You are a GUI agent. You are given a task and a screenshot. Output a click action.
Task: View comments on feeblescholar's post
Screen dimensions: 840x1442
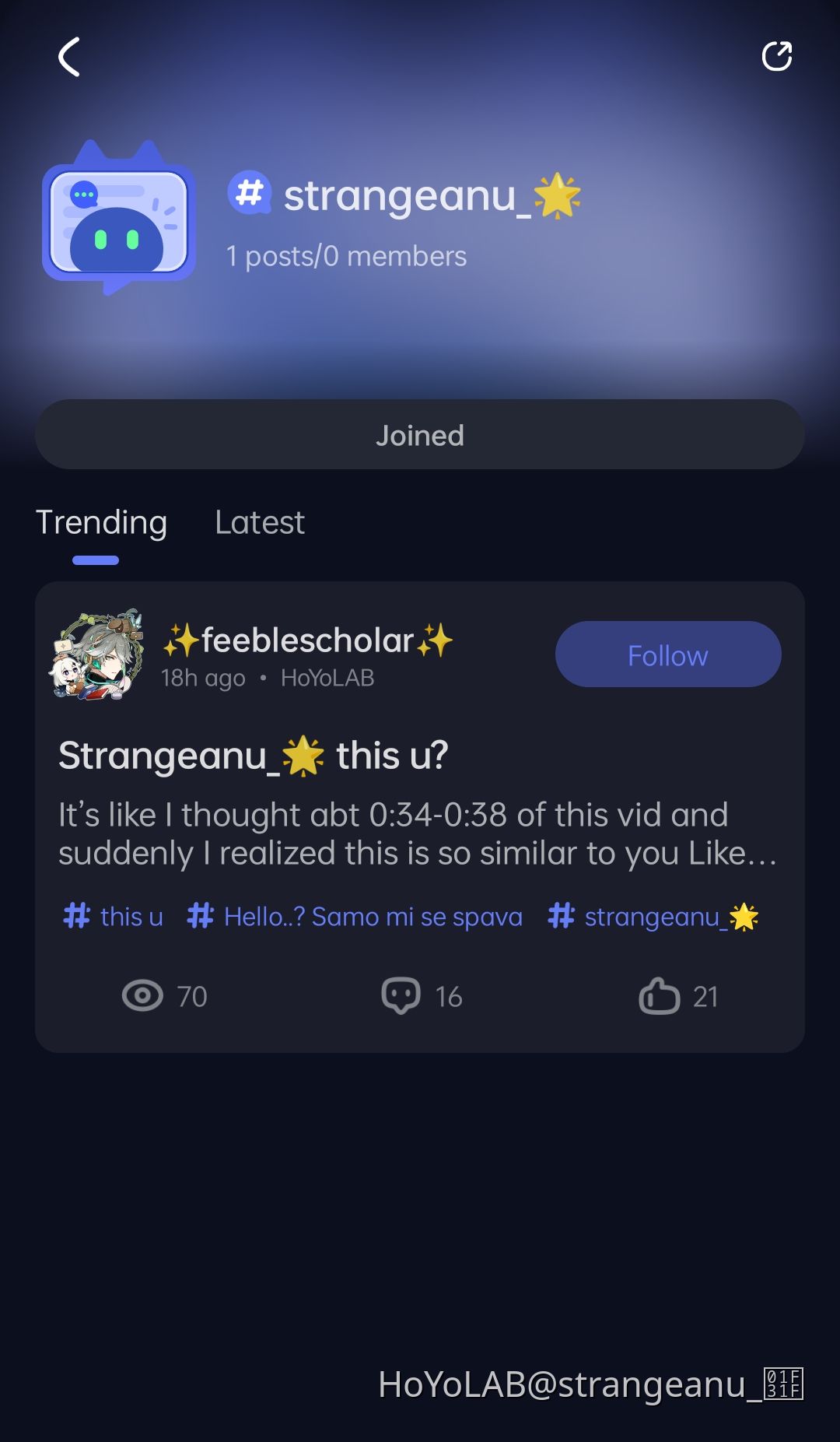coord(422,996)
